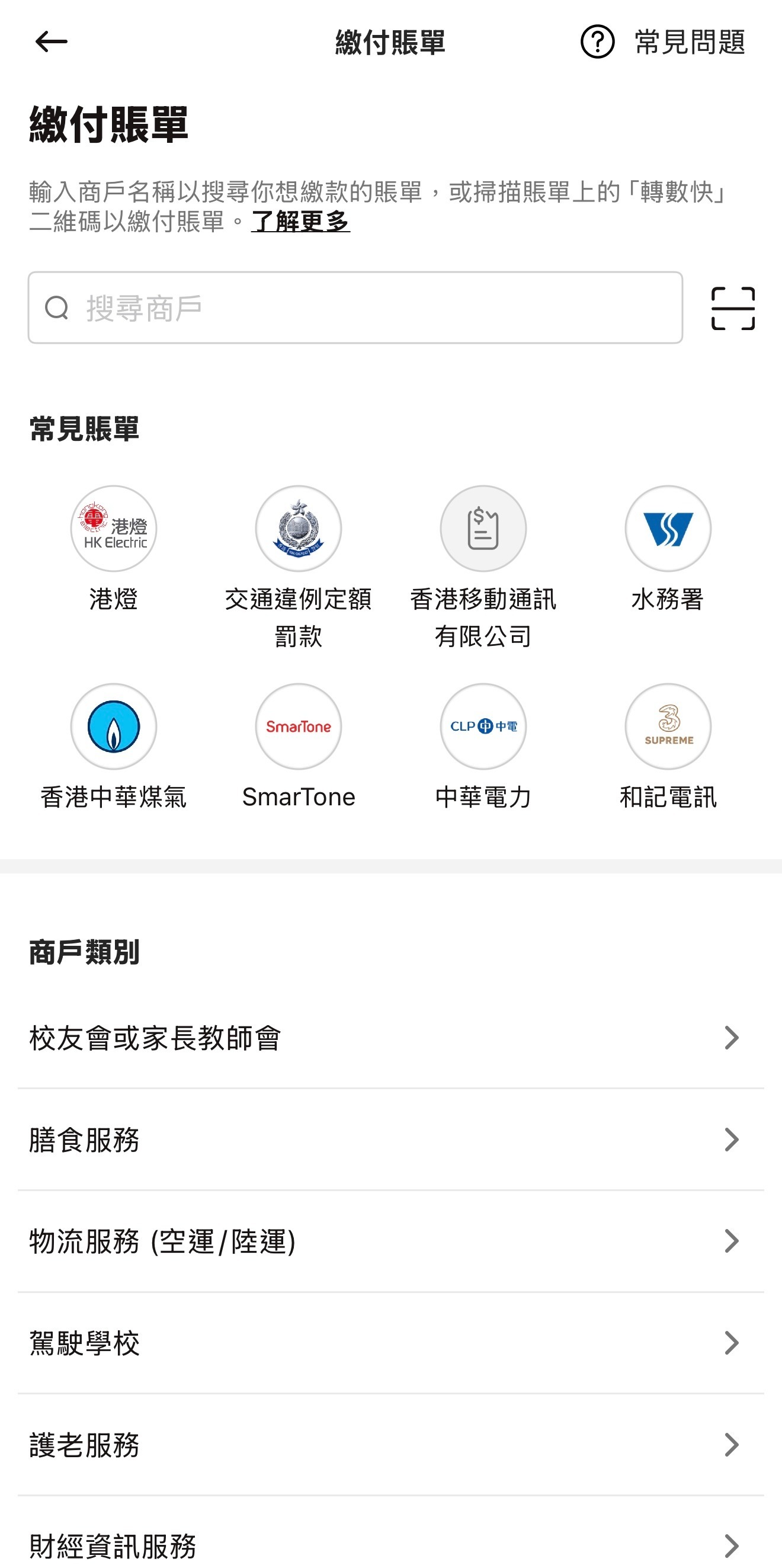Select 港燈 HK Electric bill
782x1568 pixels.
tap(114, 529)
